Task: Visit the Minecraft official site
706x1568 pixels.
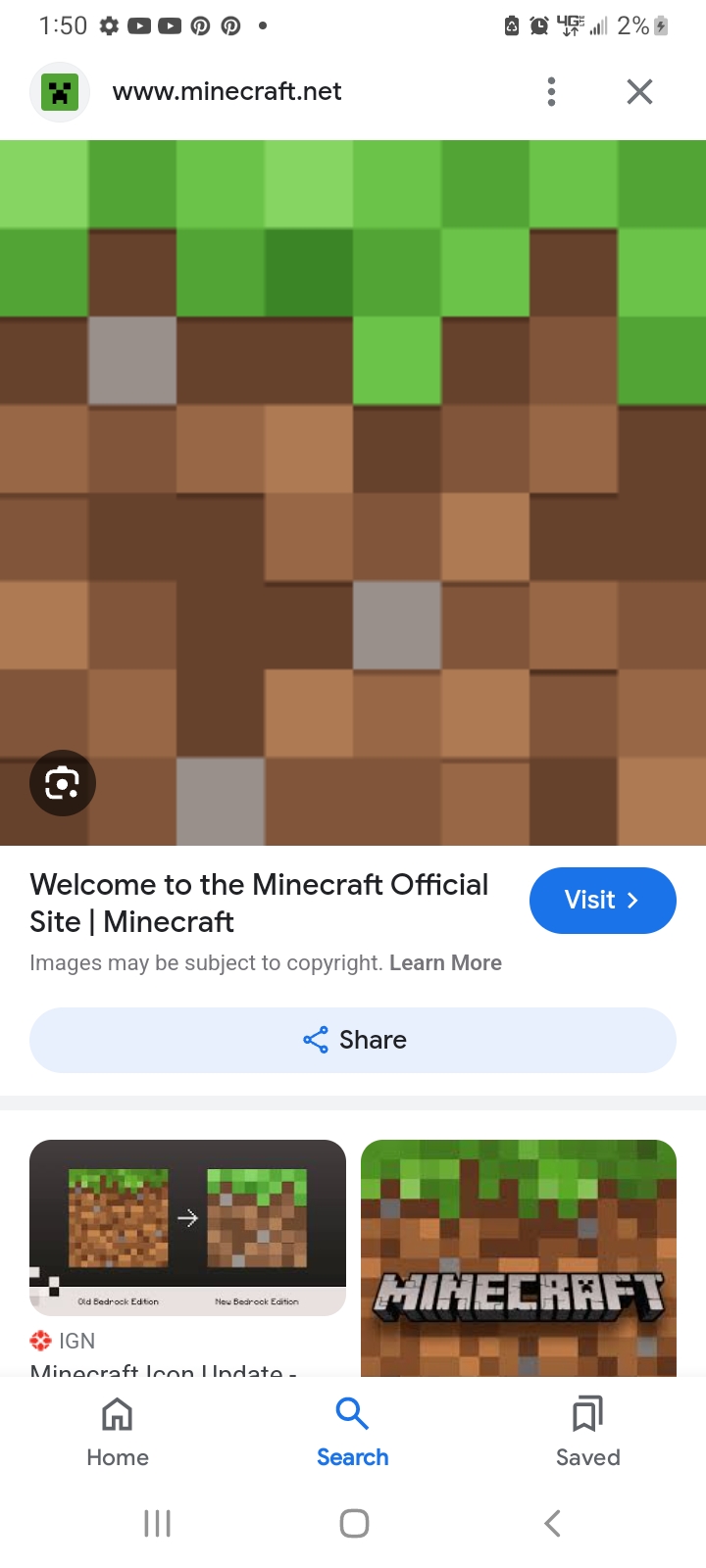Action: point(602,901)
